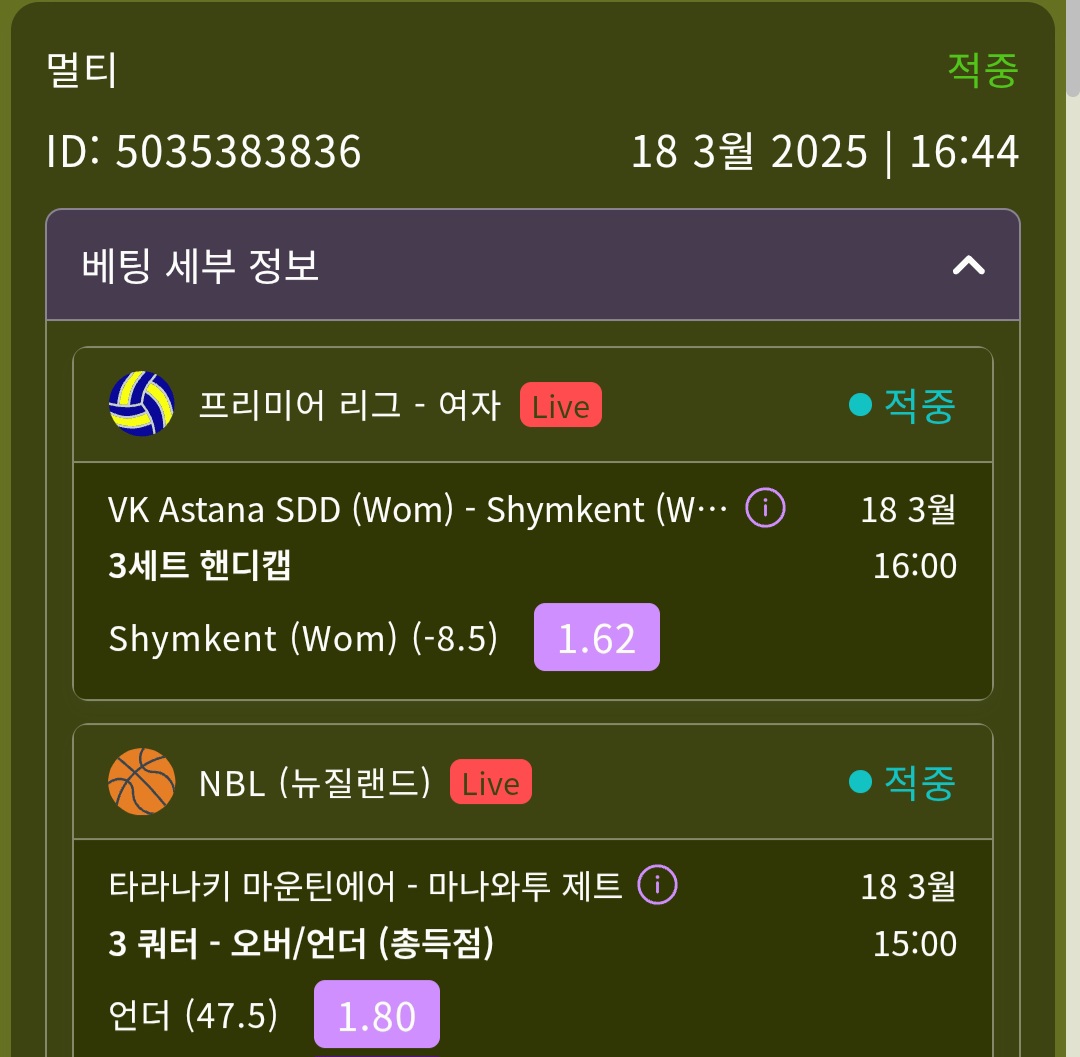Collapse the 베팅 세부 정보 section

point(968,266)
